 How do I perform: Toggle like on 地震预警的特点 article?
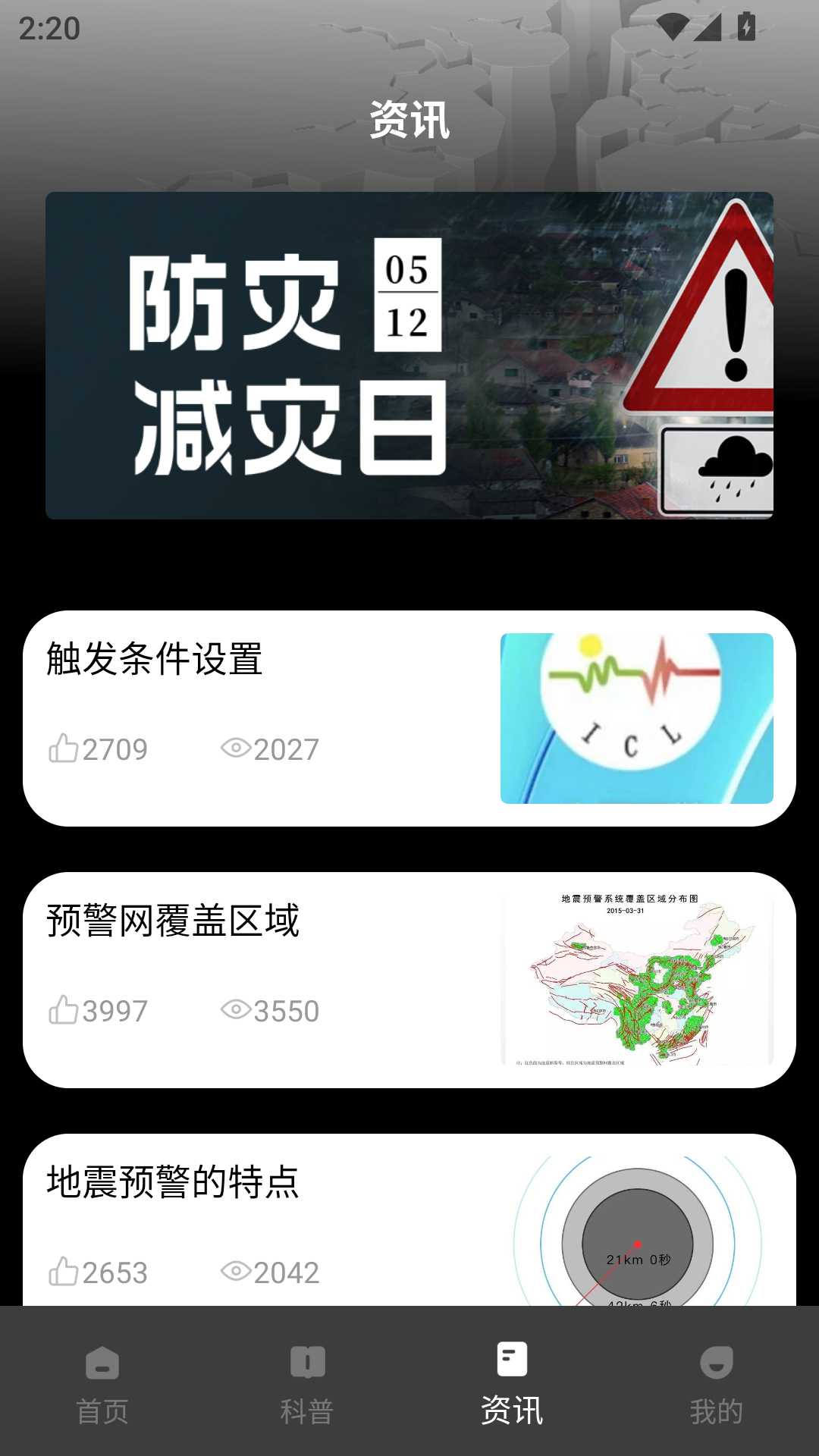[x=64, y=1273]
